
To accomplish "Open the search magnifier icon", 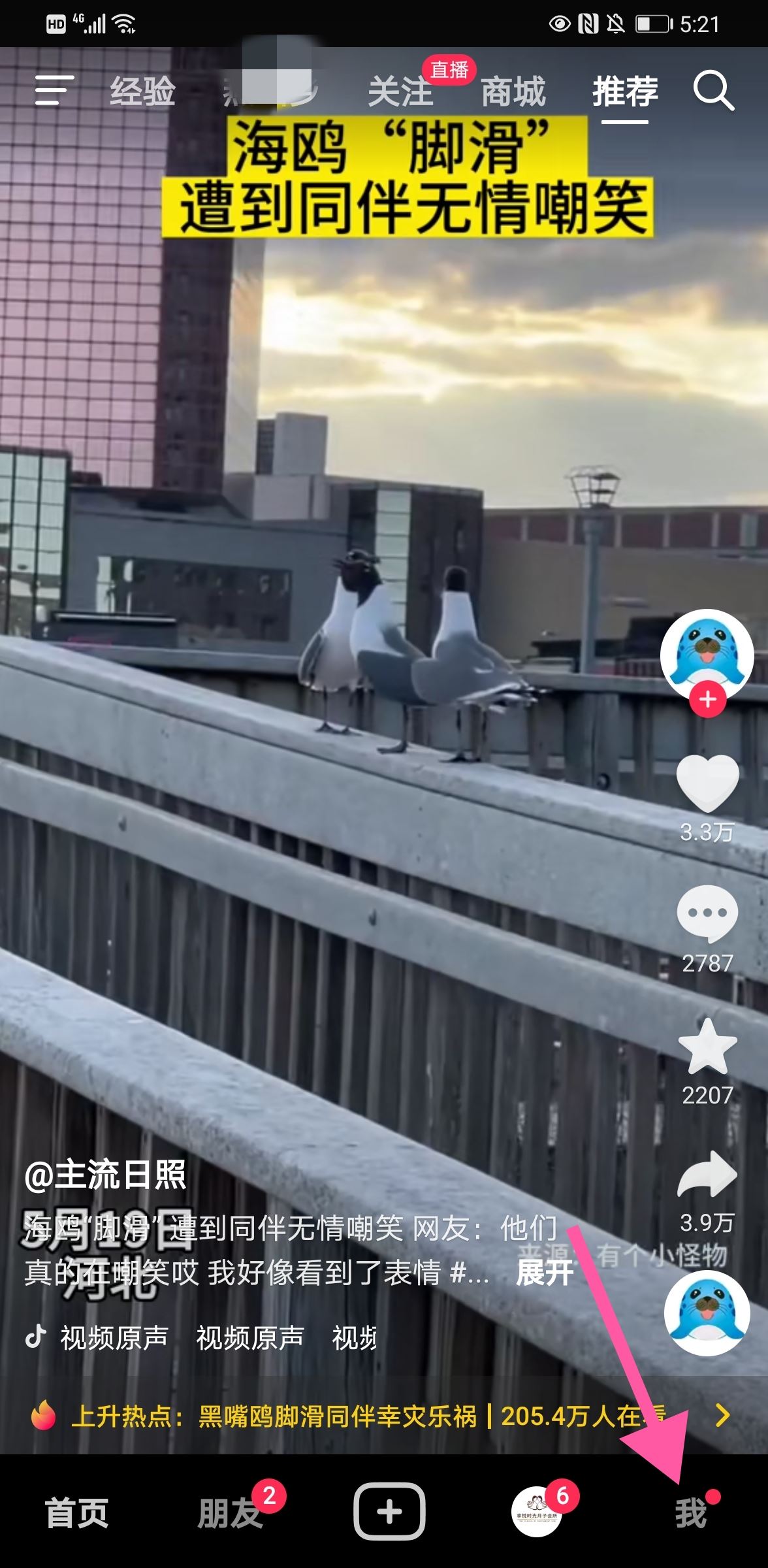I will tap(713, 91).
